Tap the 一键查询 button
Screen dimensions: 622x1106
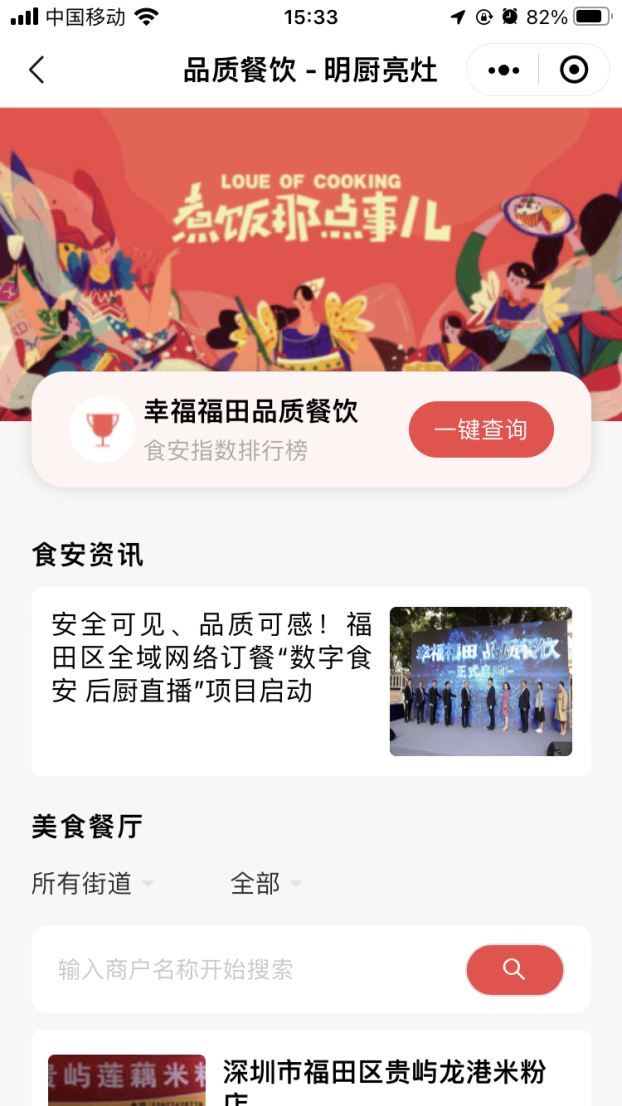click(x=480, y=430)
